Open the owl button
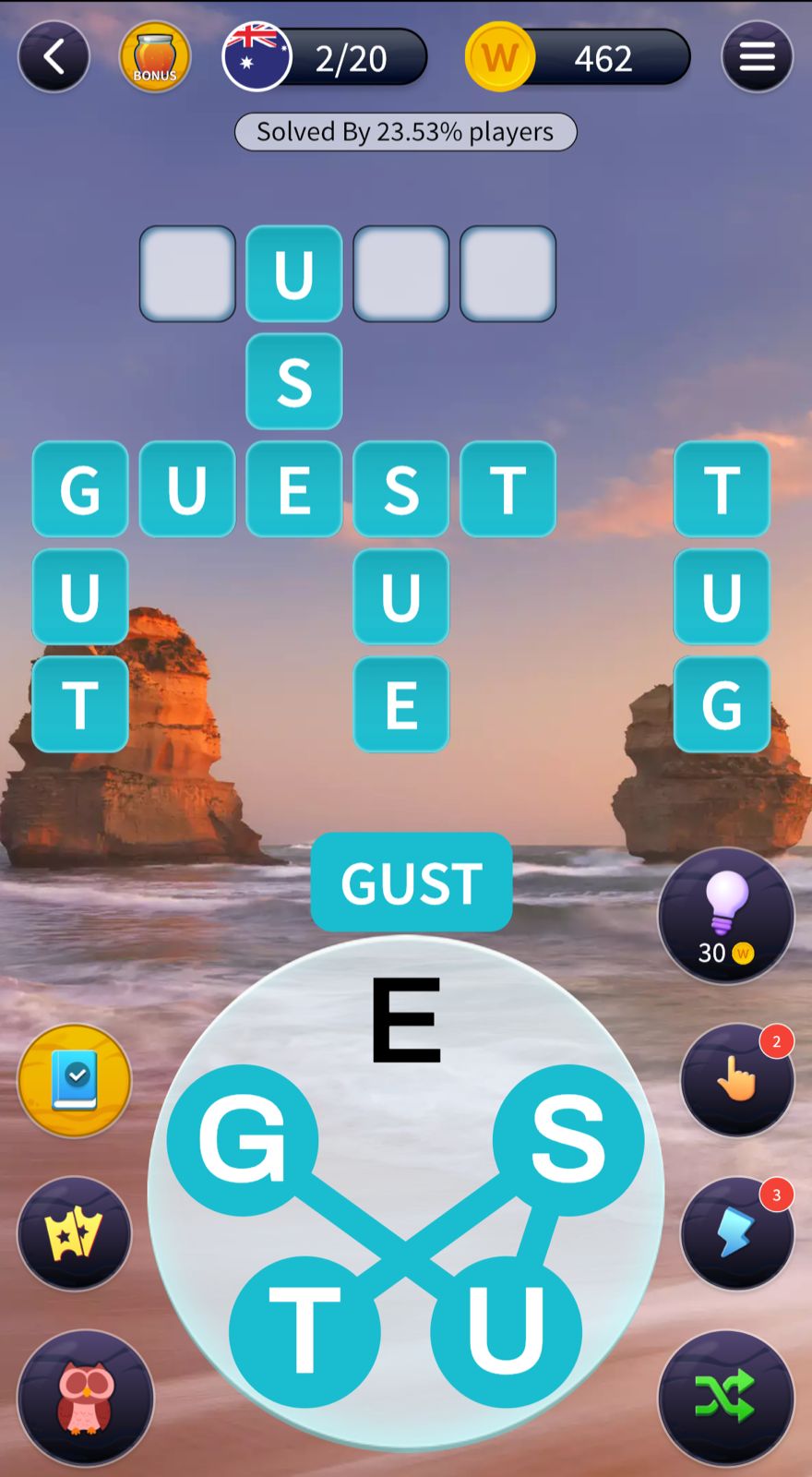 click(x=85, y=1398)
